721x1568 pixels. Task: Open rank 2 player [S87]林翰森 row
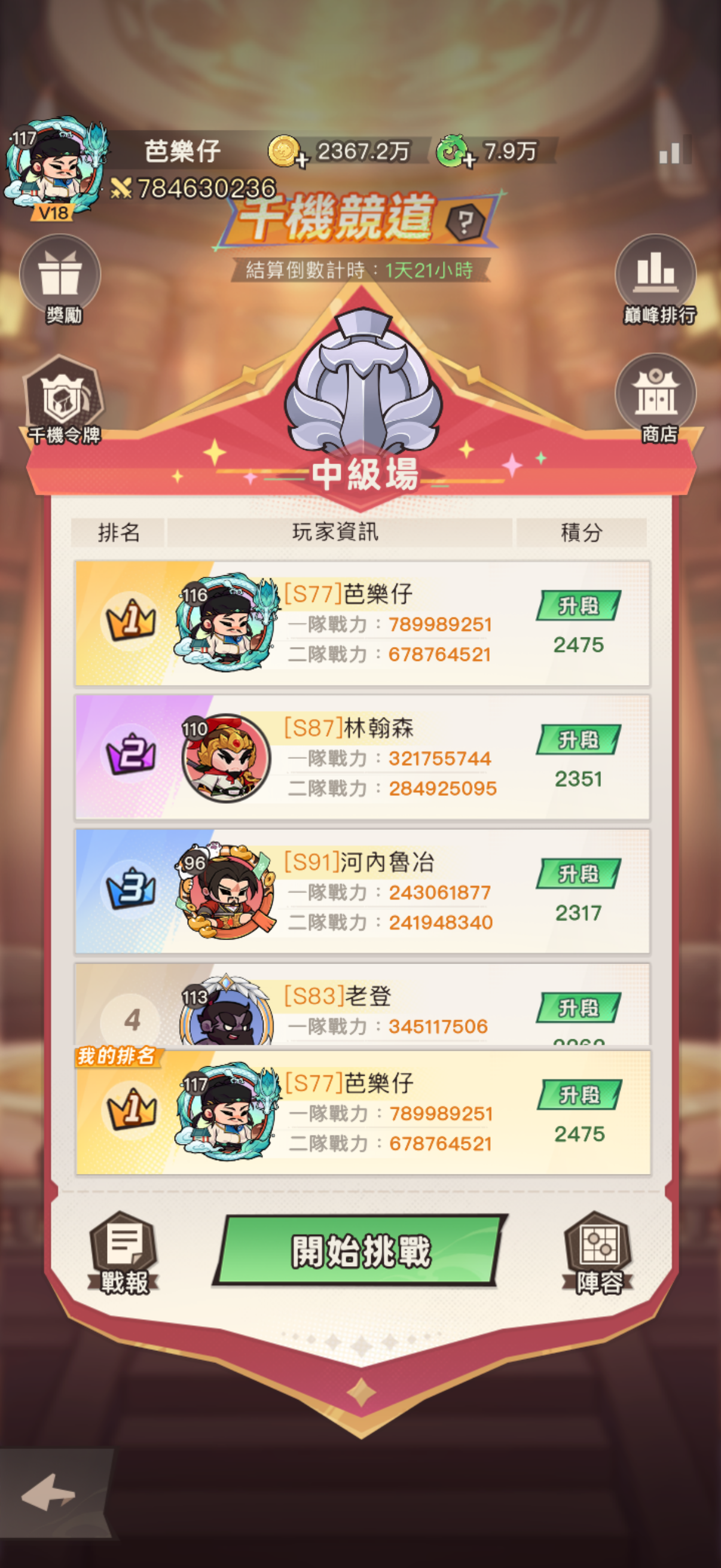pos(362,758)
